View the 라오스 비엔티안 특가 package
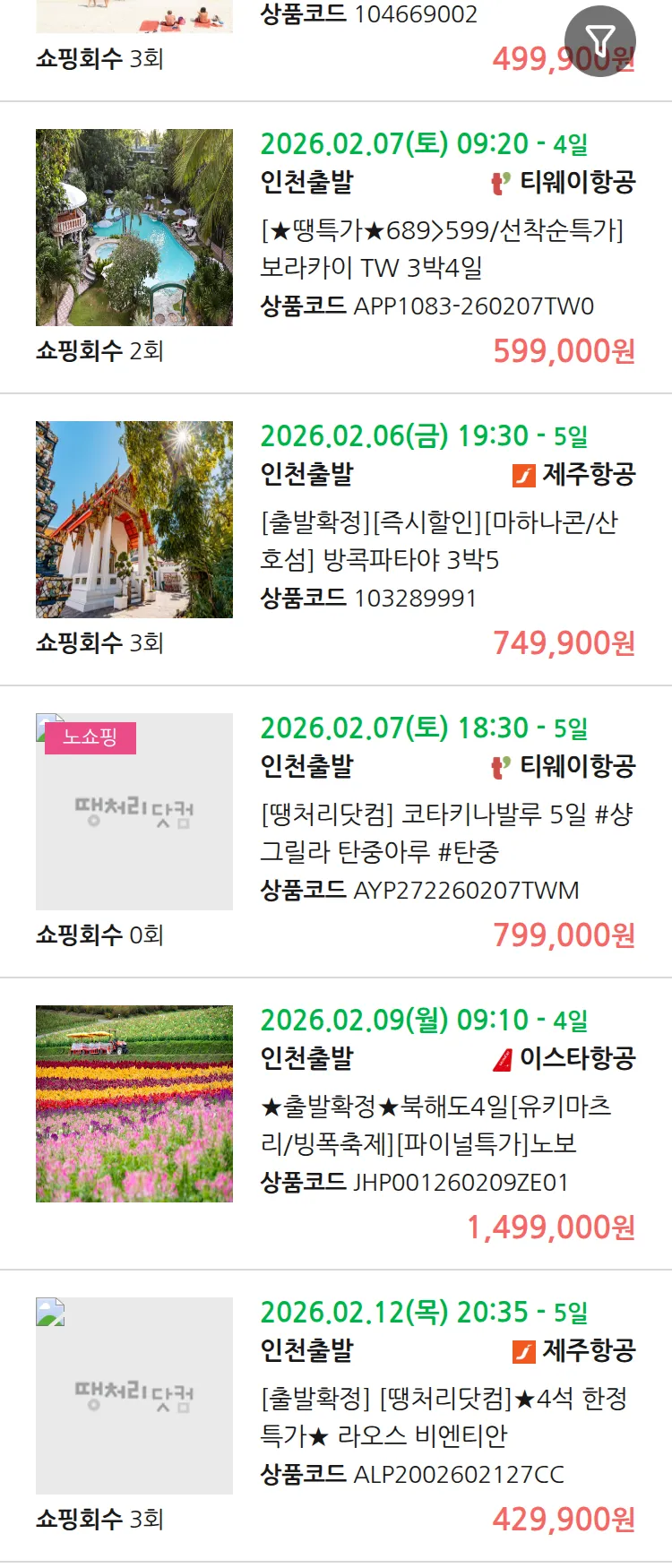 click(x=443, y=1417)
